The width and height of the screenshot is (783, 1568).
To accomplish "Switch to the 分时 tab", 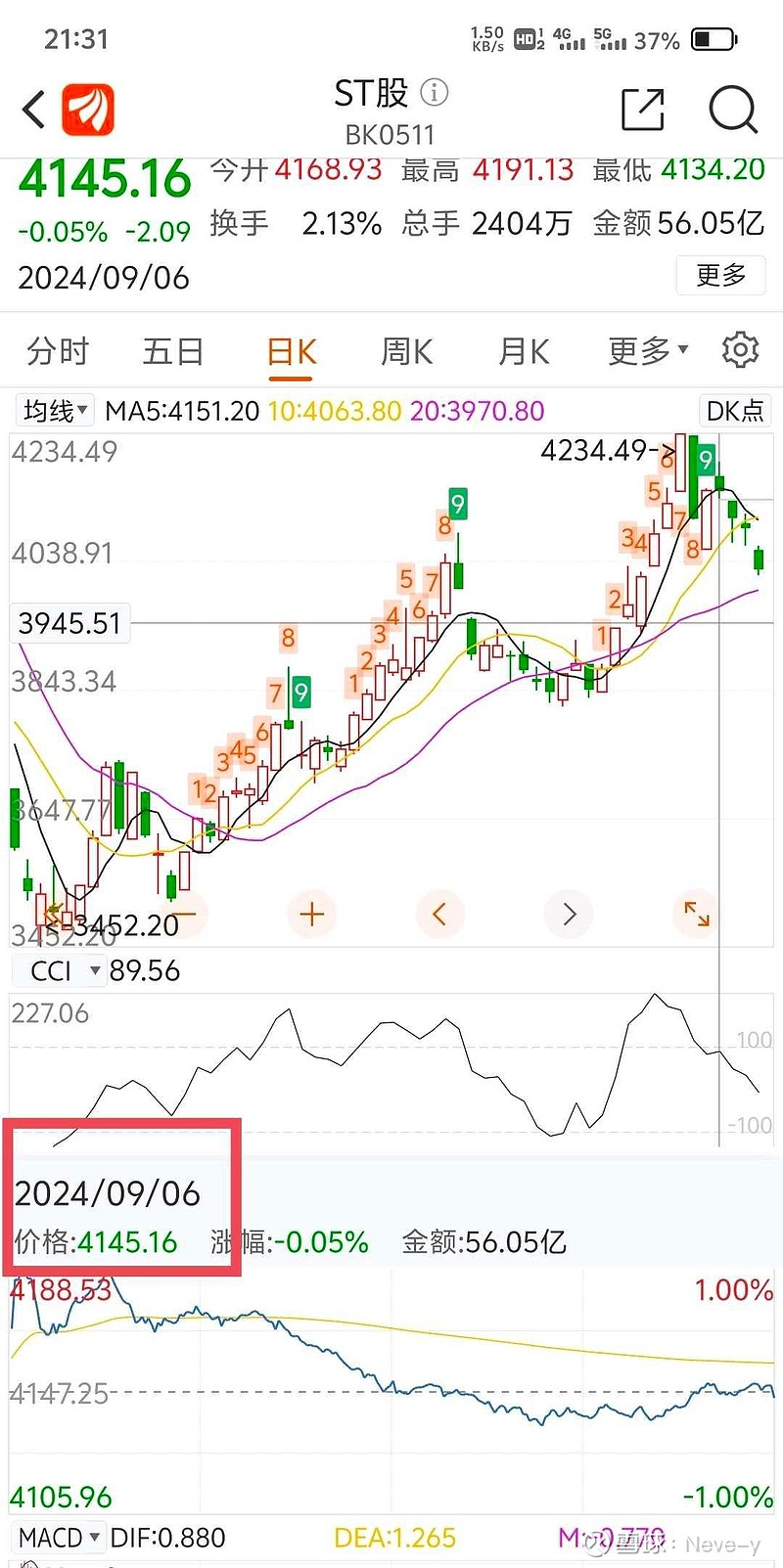I will (x=58, y=351).
